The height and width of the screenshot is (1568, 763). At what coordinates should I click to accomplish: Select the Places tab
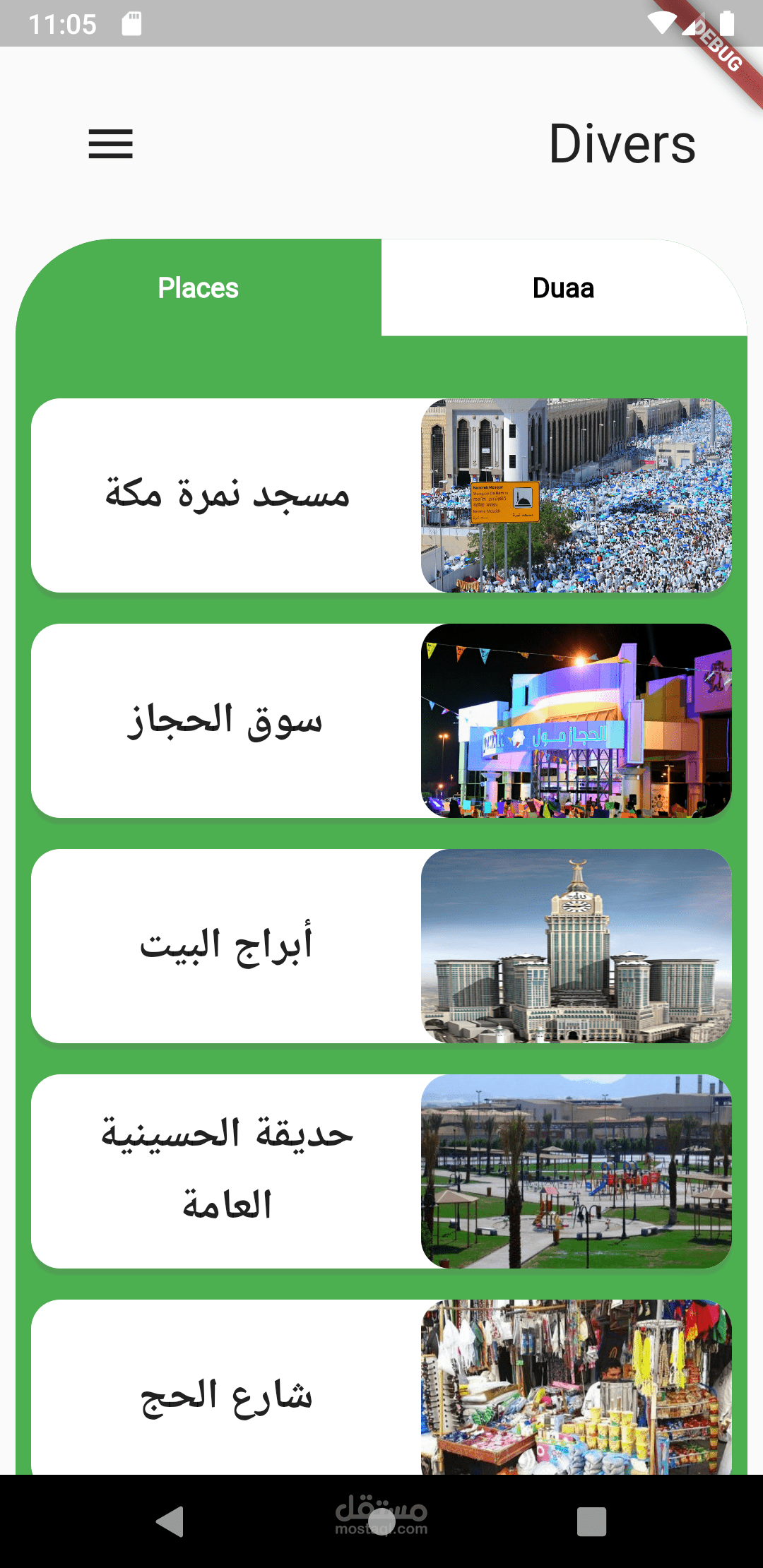click(199, 288)
